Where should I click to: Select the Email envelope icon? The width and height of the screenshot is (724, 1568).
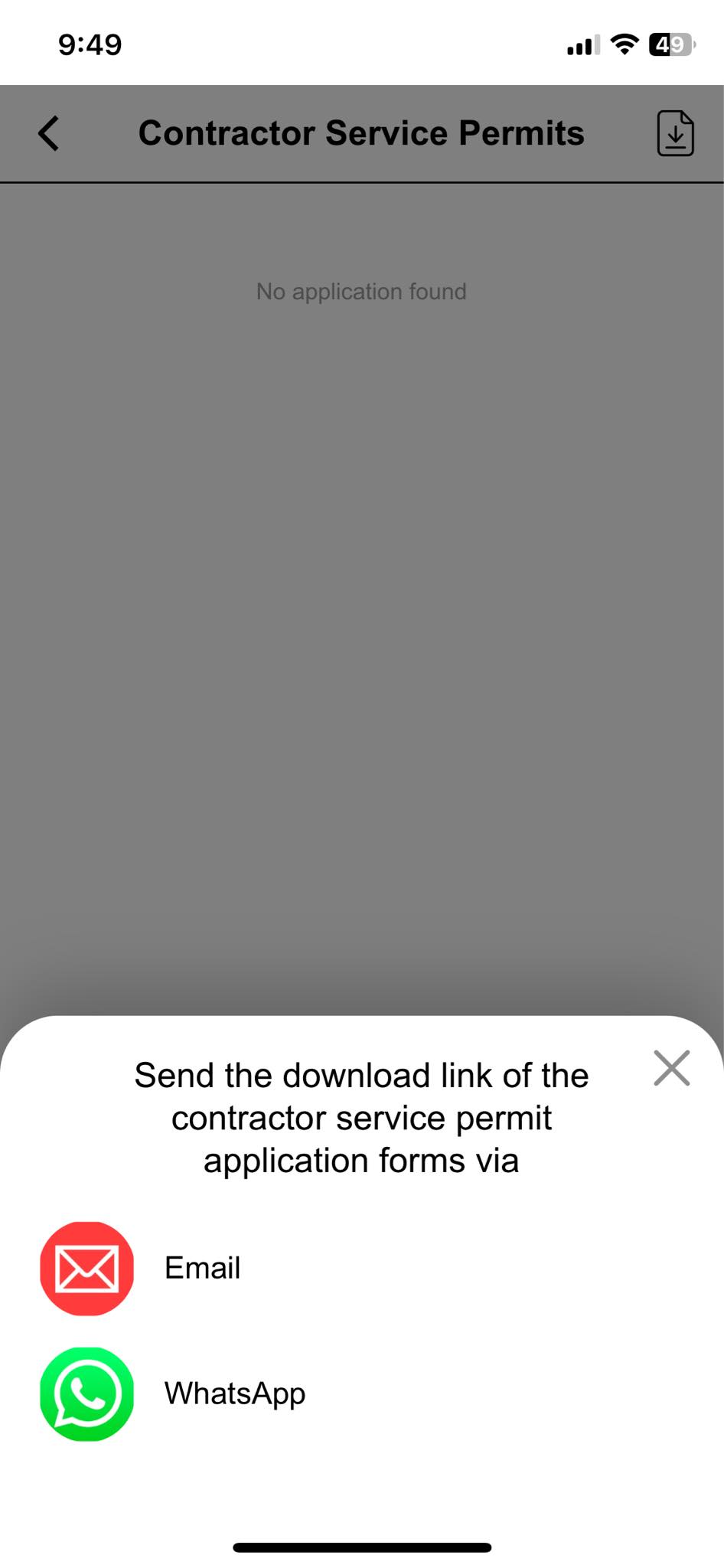click(x=86, y=1269)
